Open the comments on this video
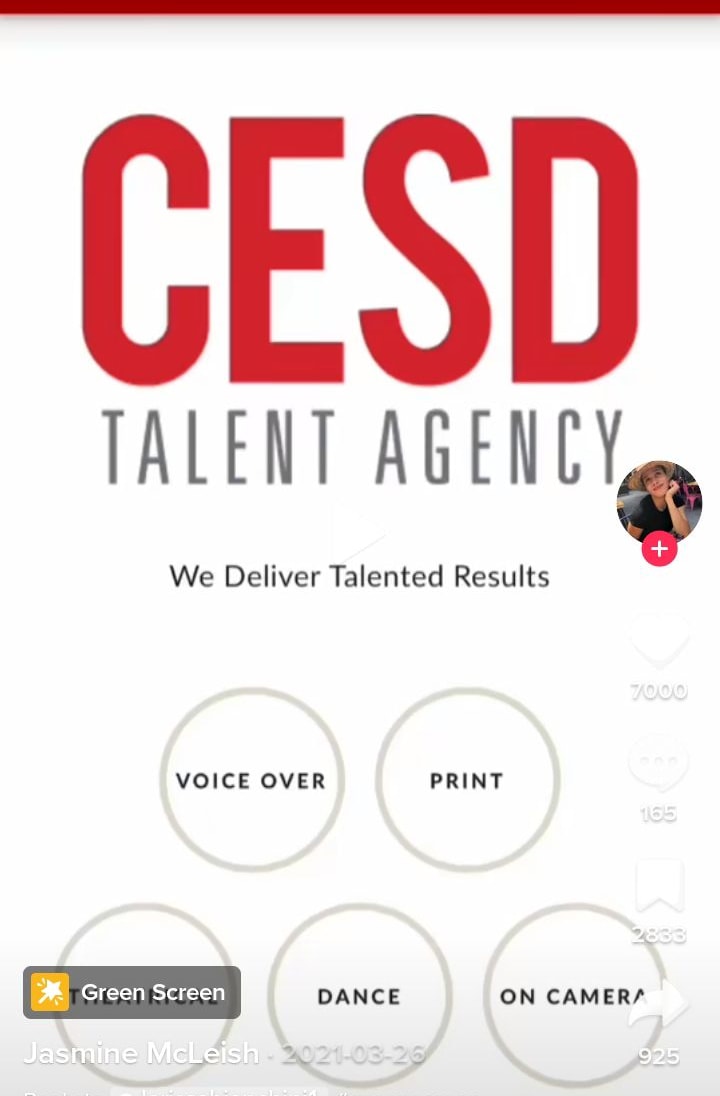This screenshot has height=1096, width=720. [x=658, y=764]
